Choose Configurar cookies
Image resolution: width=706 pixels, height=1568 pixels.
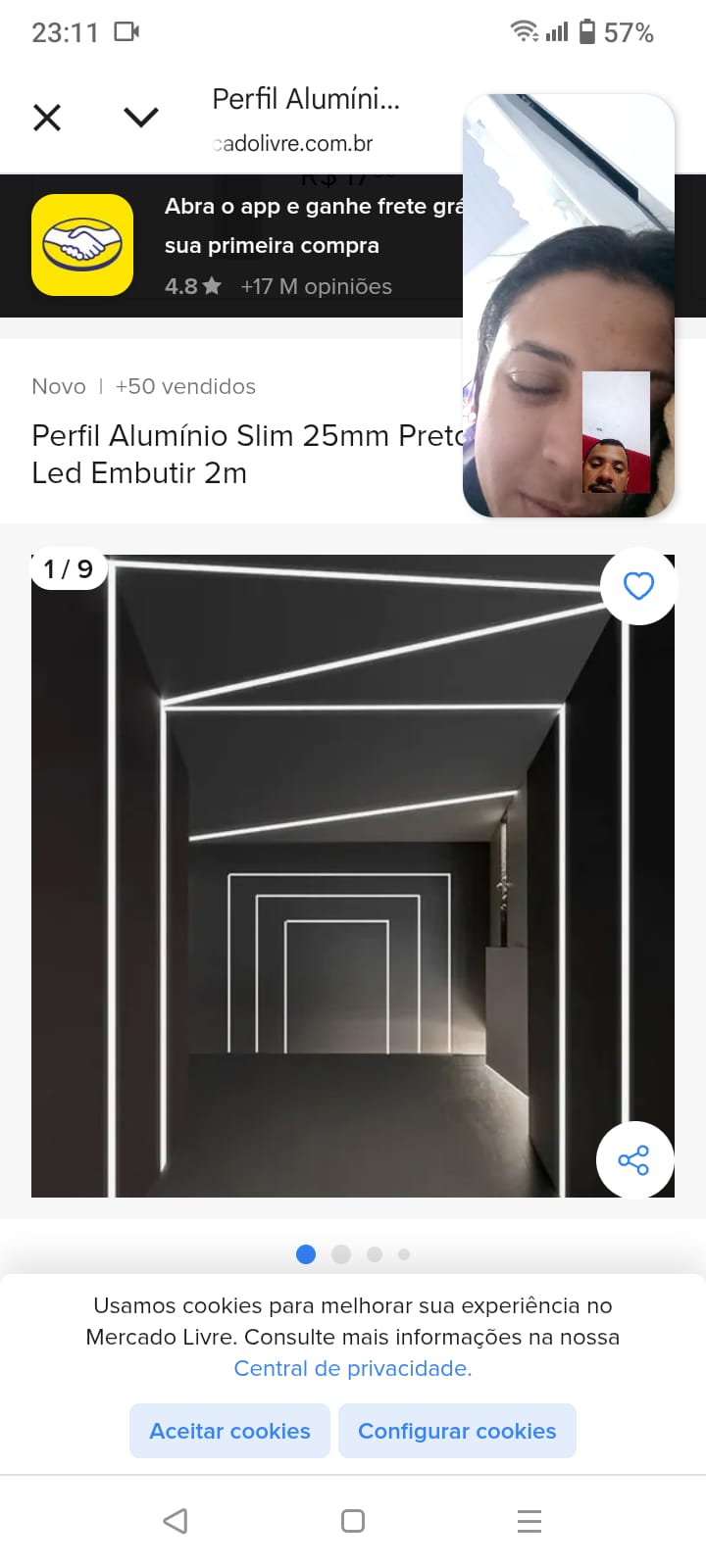(x=457, y=1431)
